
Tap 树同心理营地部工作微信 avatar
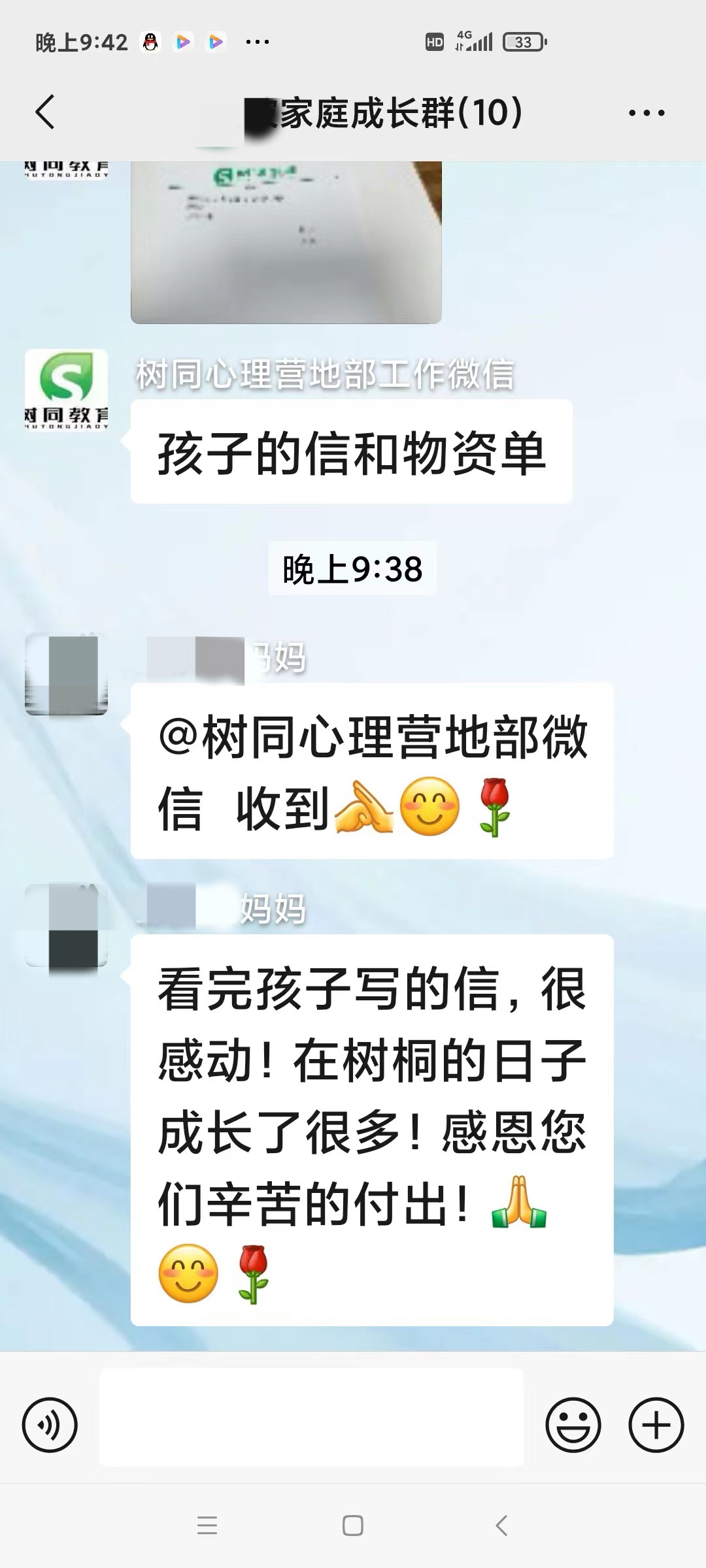pyautogui.click(x=66, y=389)
